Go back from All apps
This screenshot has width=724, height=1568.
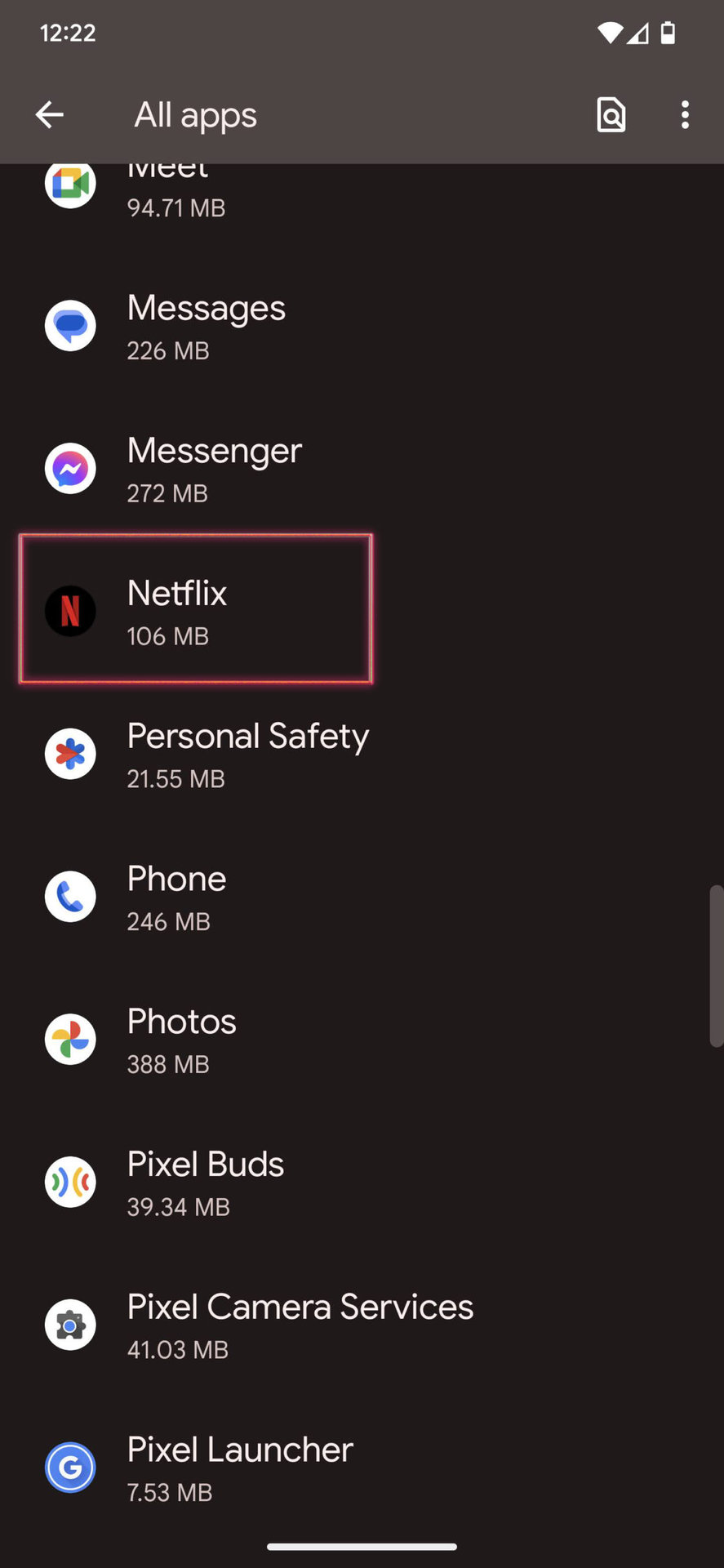tap(49, 115)
